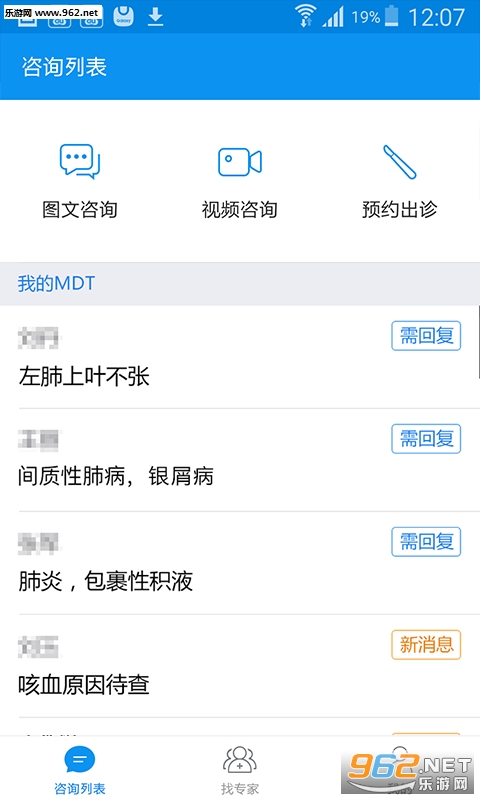
Task: Open the 咳血原因待查 consultation
Action: tap(240, 666)
